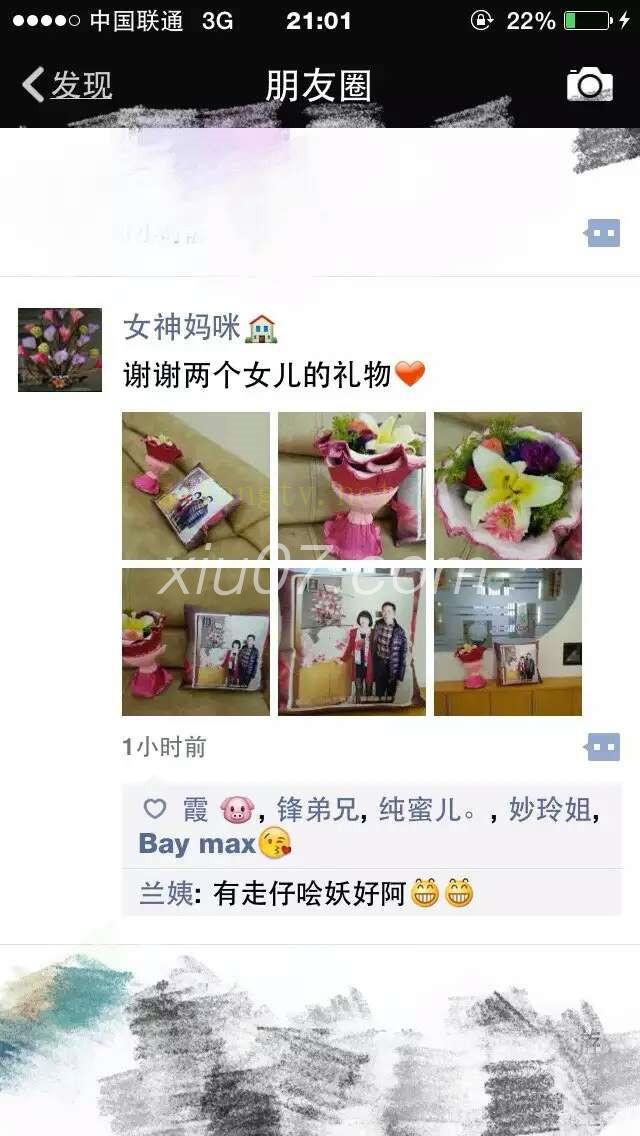
Task: Open 女神妈咪's profile picture
Action: tap(60, 349)
